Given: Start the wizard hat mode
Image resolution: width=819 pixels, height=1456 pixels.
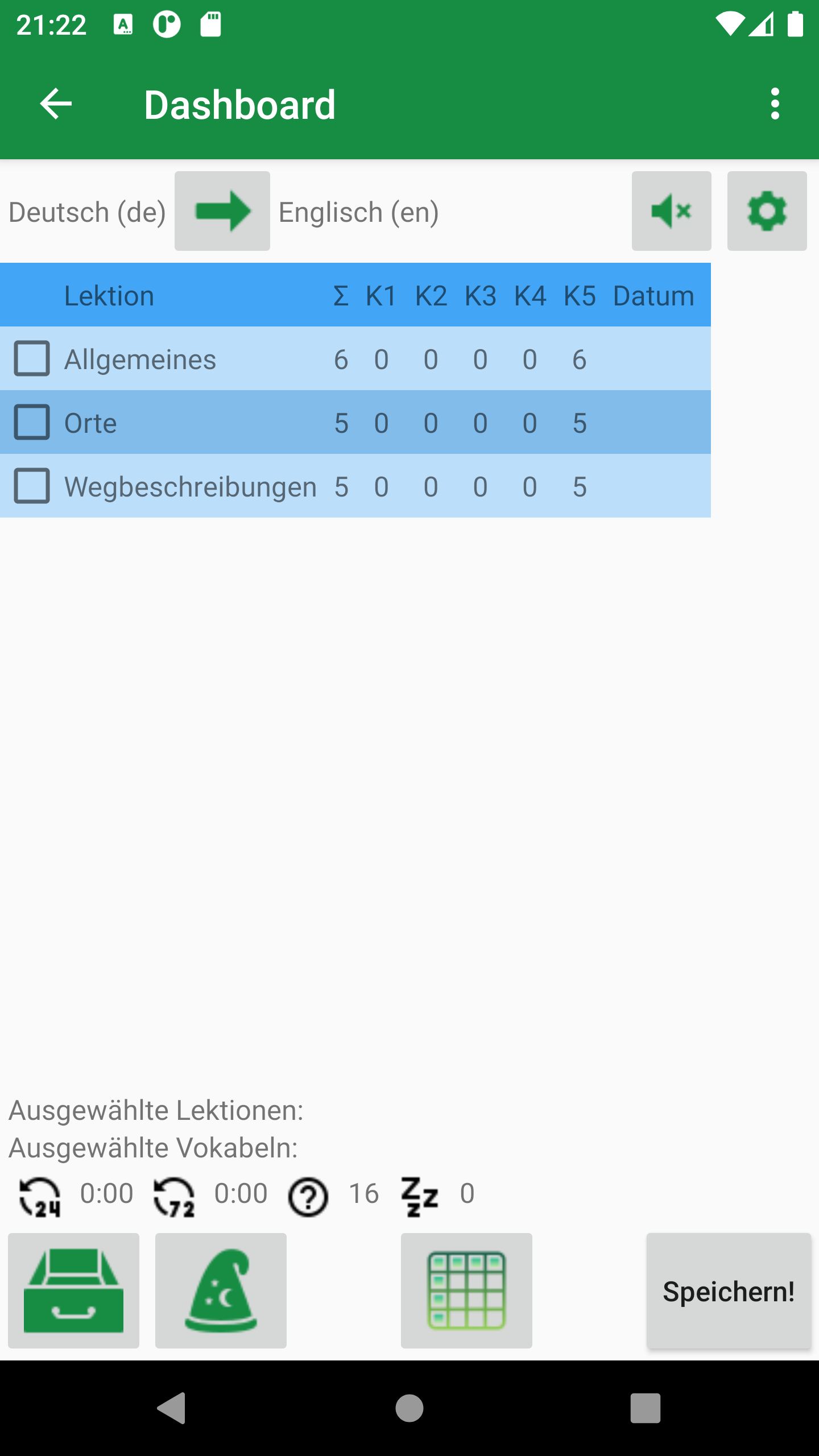Looking at the screenshot, I should click(221, 1290).
